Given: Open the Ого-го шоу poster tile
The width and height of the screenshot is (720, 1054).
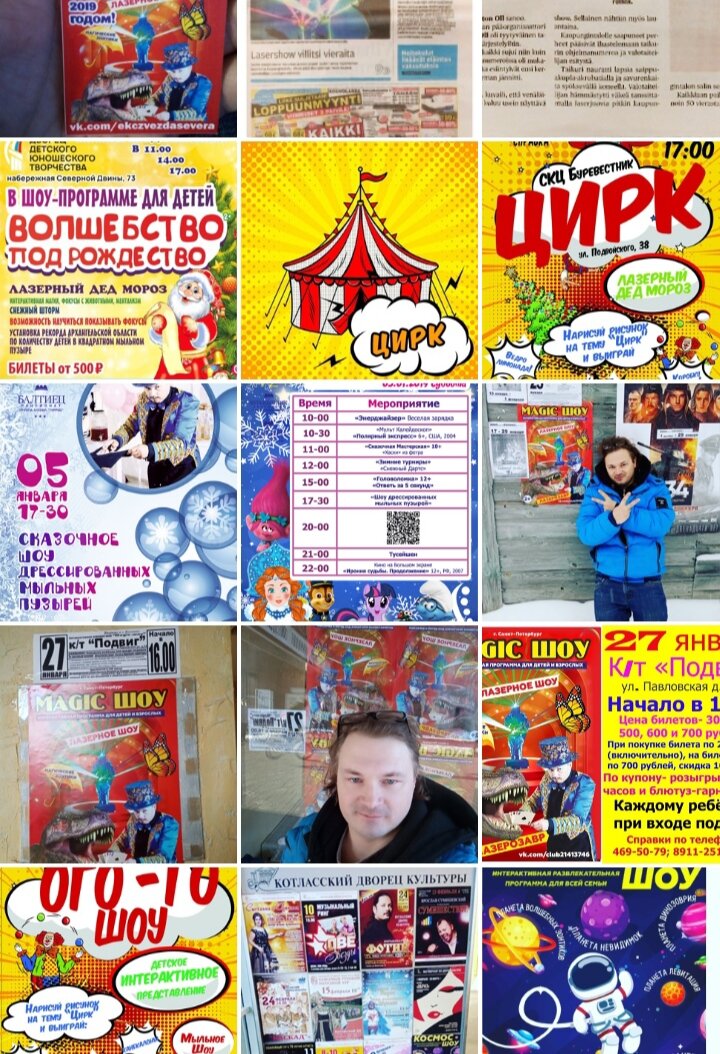Looking at the screenshot, I should (x=118, y=960).
